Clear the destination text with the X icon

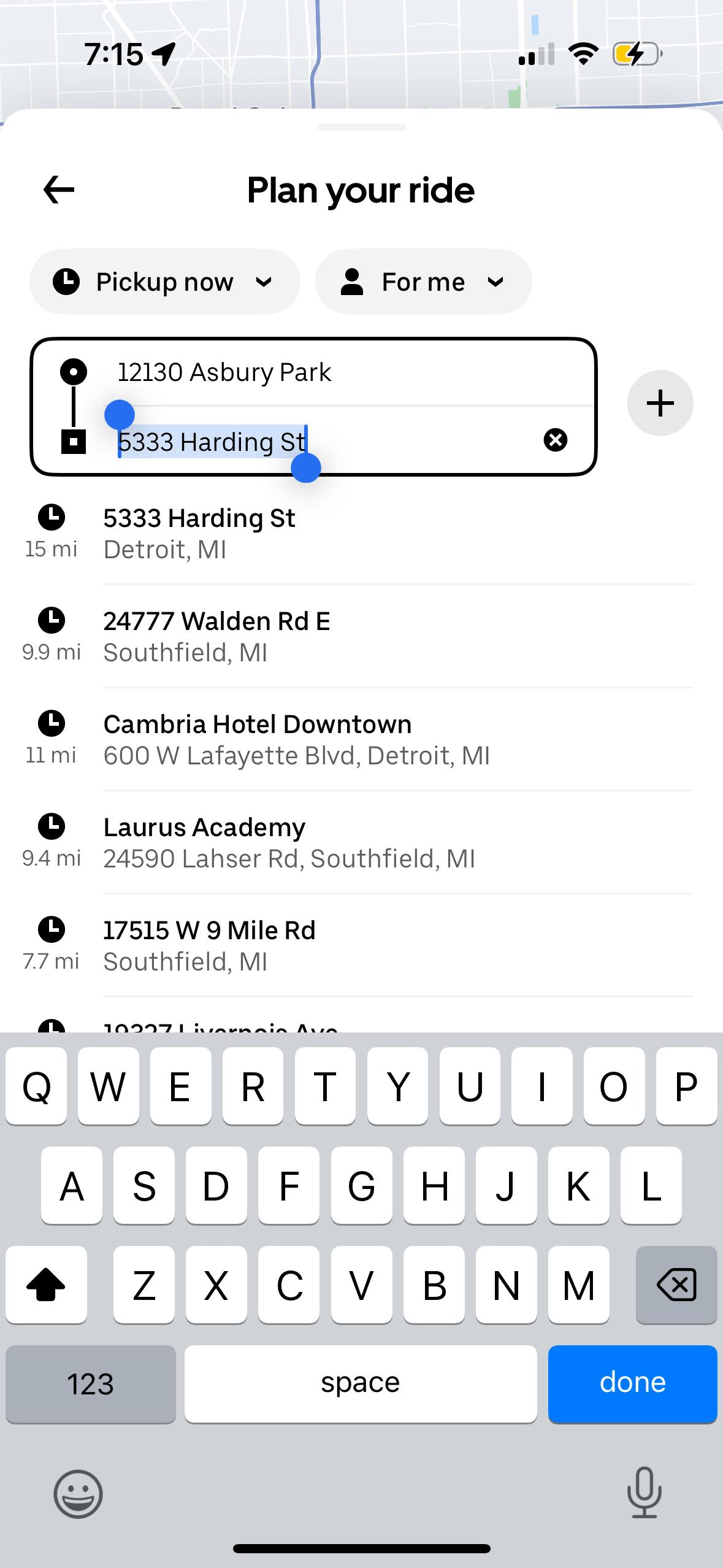[556, 440]
